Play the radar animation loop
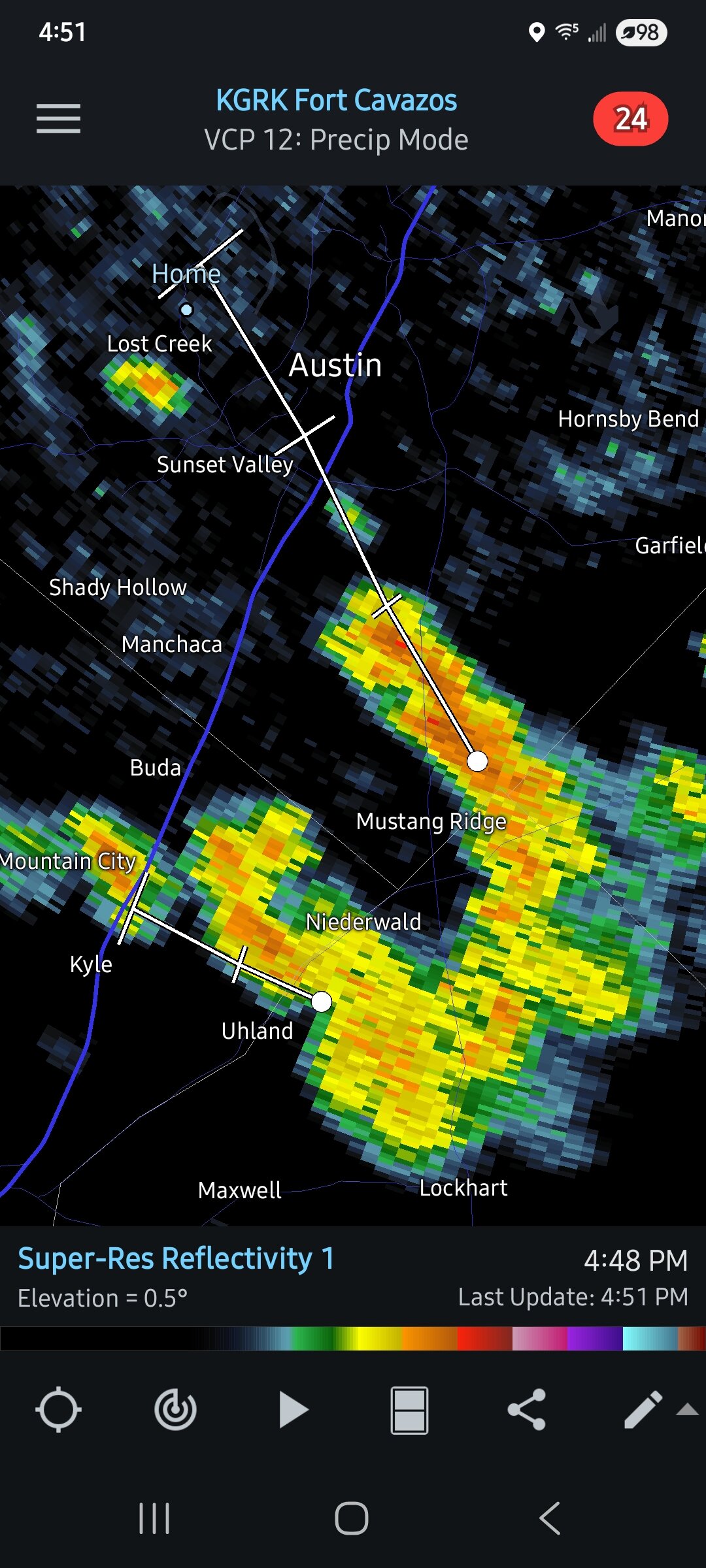This screenshot has height=1568, width=706. 294,1409
